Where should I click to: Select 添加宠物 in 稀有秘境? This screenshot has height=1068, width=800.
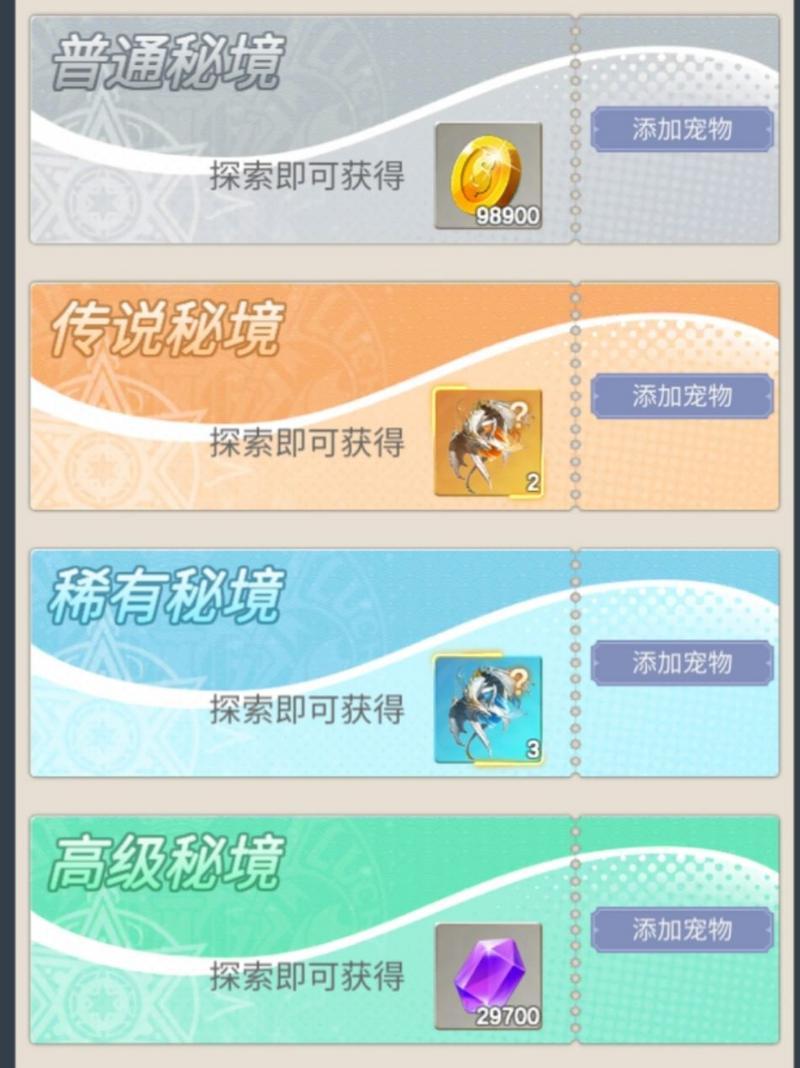click(681, 663)
